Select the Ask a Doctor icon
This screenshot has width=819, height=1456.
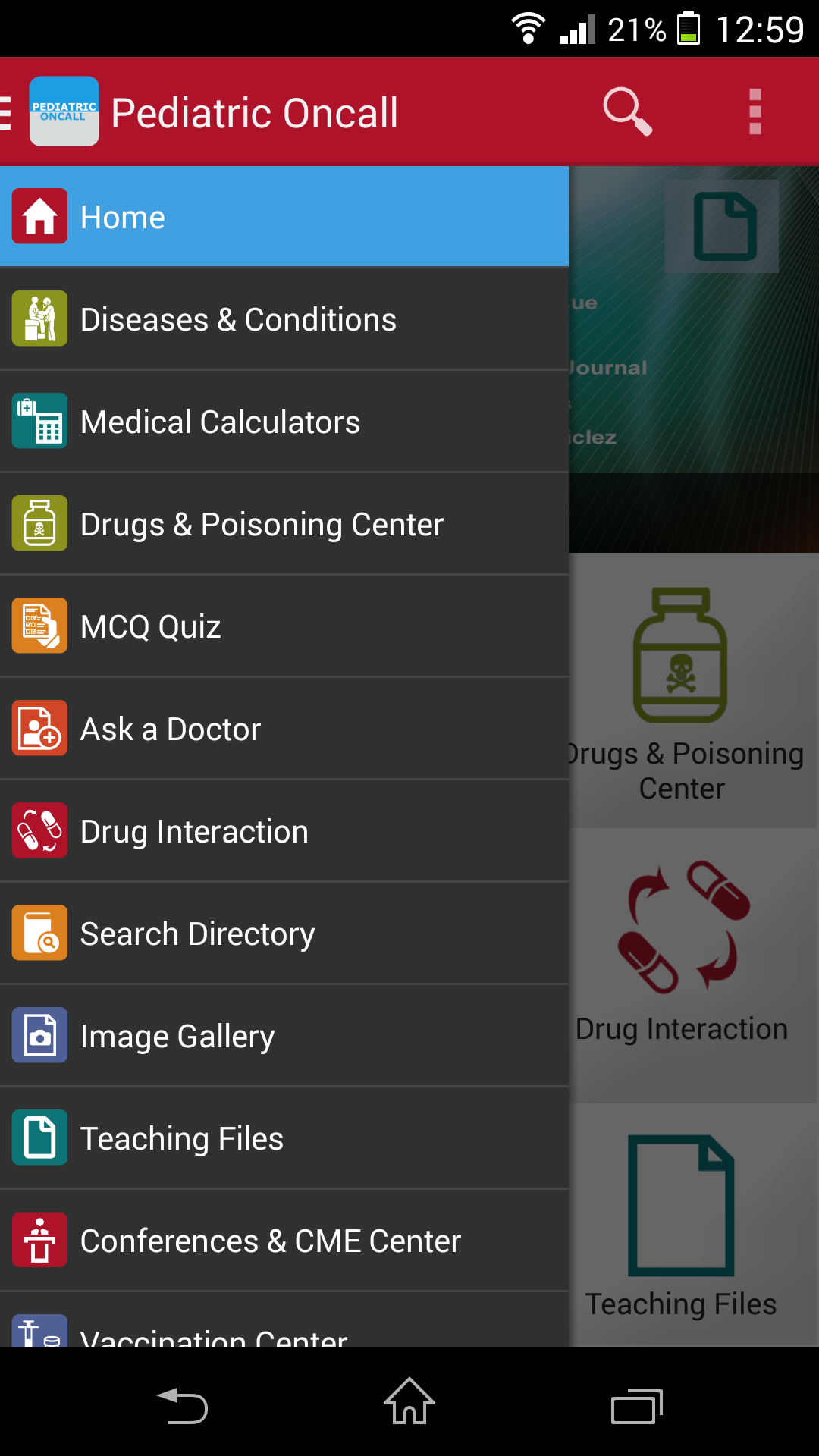(x=39, y=728)
